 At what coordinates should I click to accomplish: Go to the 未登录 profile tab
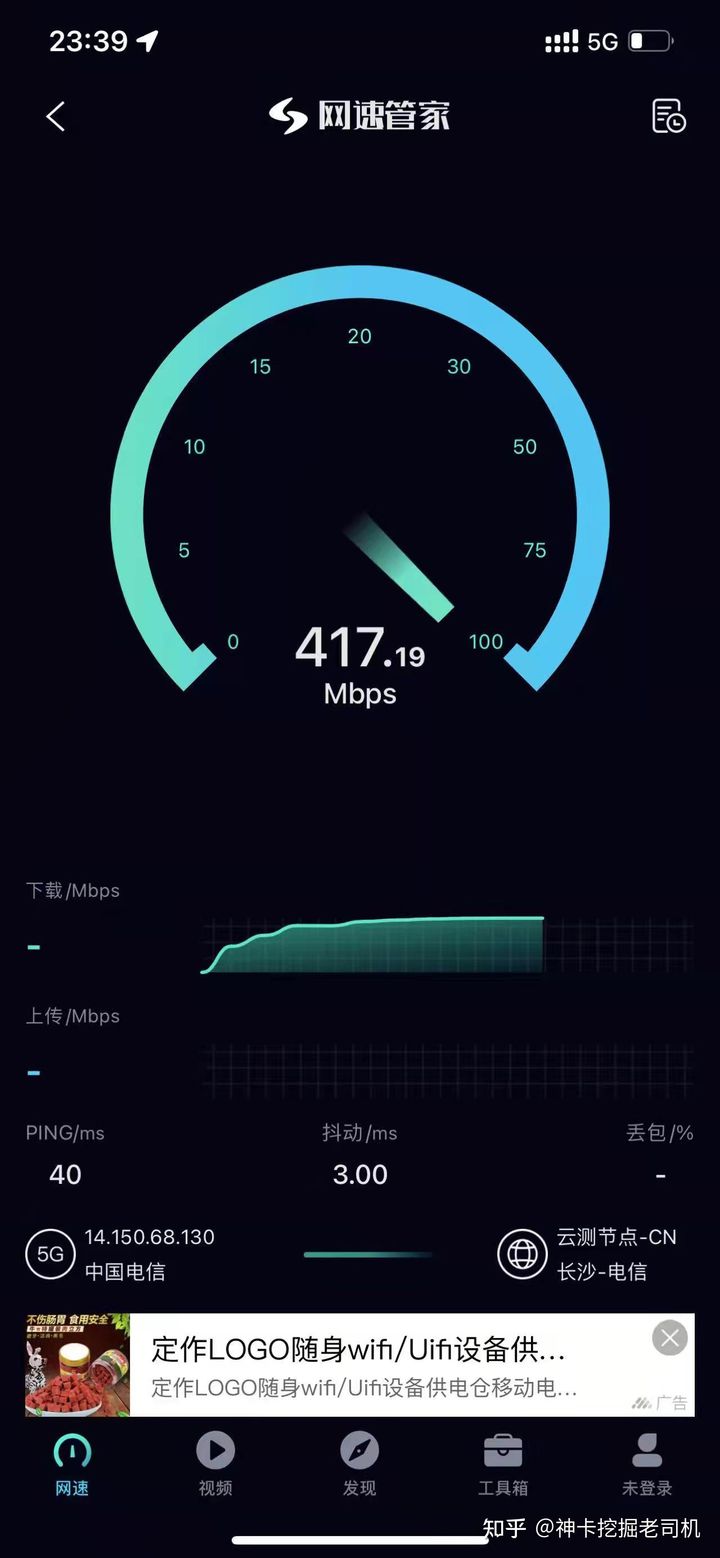pyautogui.click(x=647, y=1465)
